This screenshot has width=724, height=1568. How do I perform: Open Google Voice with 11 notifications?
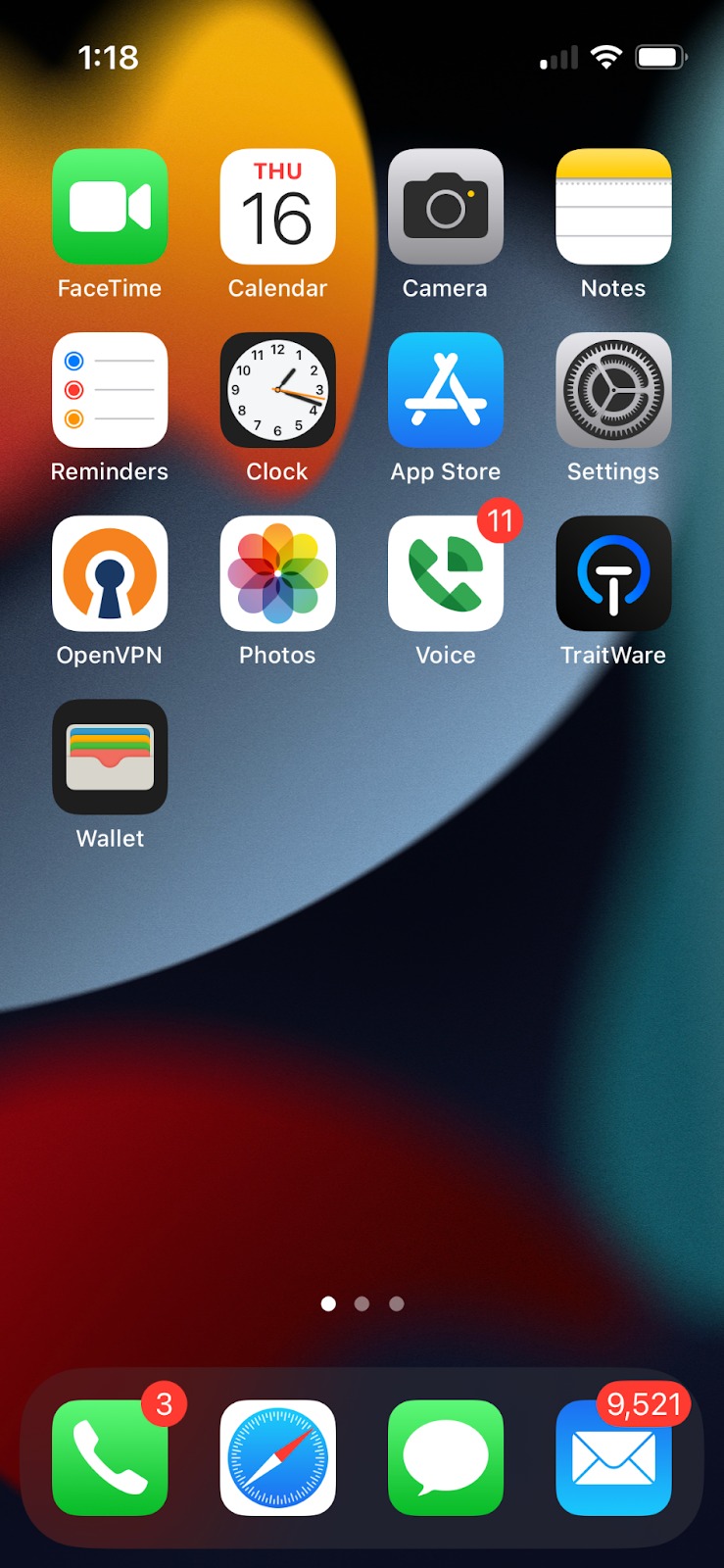coord(446,573)
